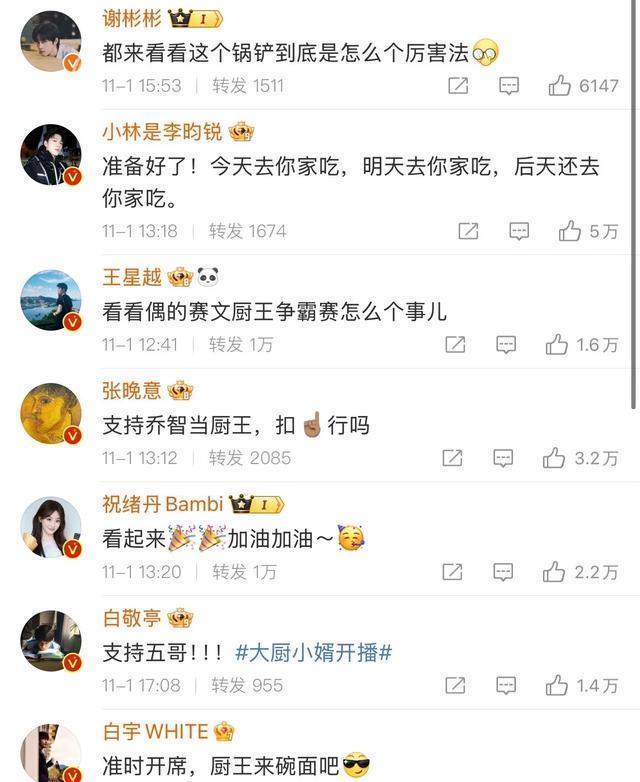
Task: View 白宇 WHITE's profile by username
Action: pos(155,731)
